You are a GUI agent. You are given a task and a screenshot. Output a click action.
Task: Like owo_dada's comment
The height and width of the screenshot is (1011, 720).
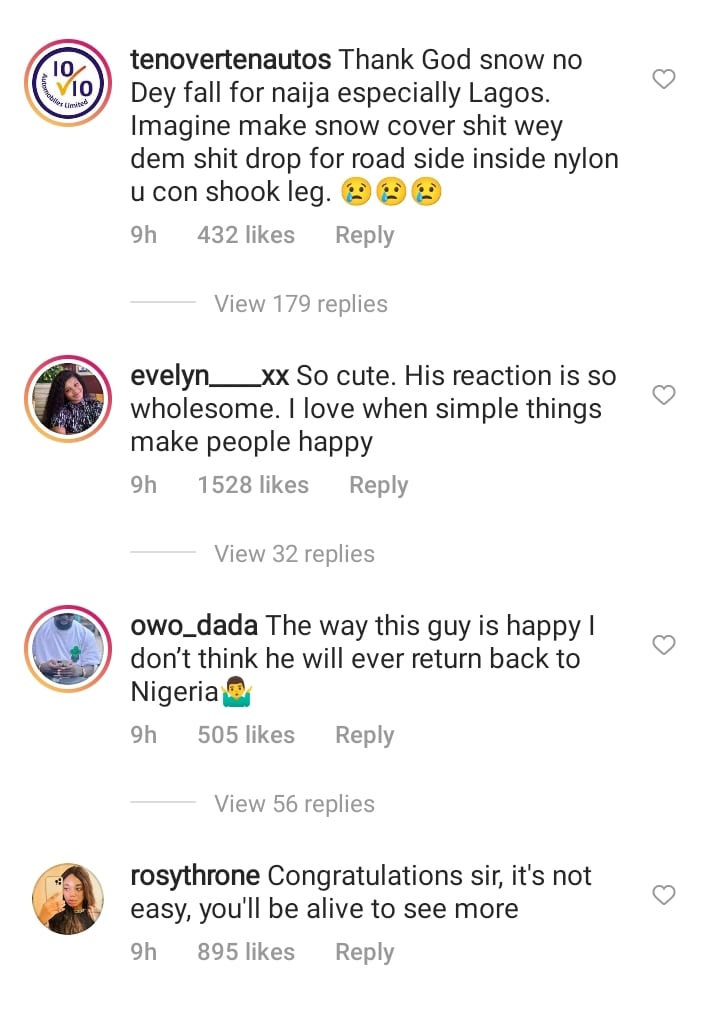click(664, 645)
